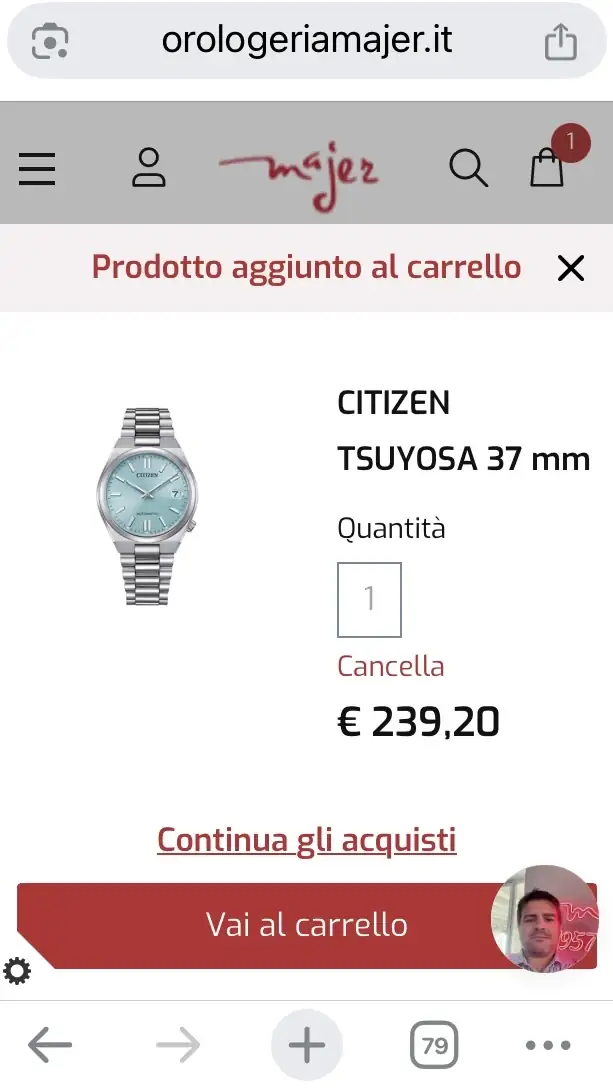Open the user account icon

[x=149, y=168]
